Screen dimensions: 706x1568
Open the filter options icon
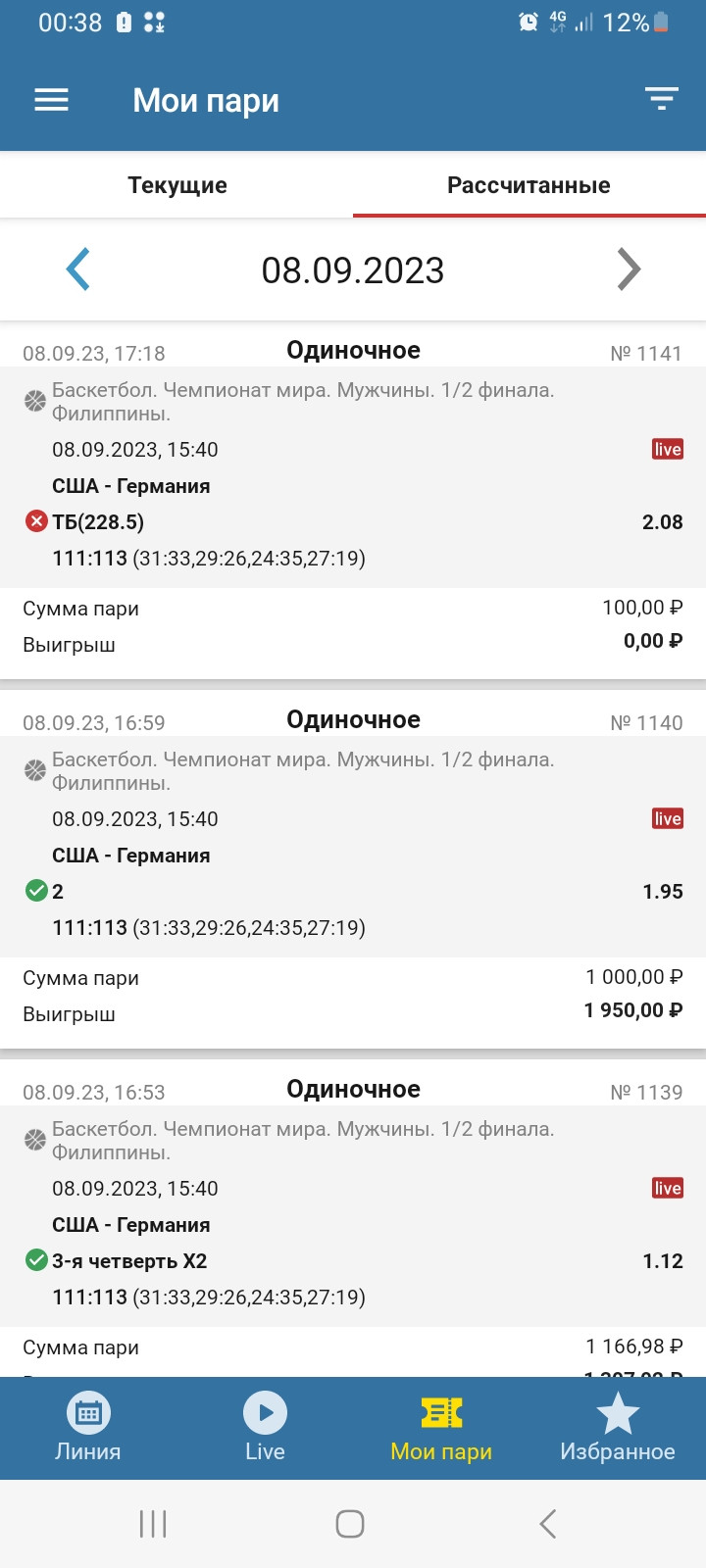pos(662,98)
